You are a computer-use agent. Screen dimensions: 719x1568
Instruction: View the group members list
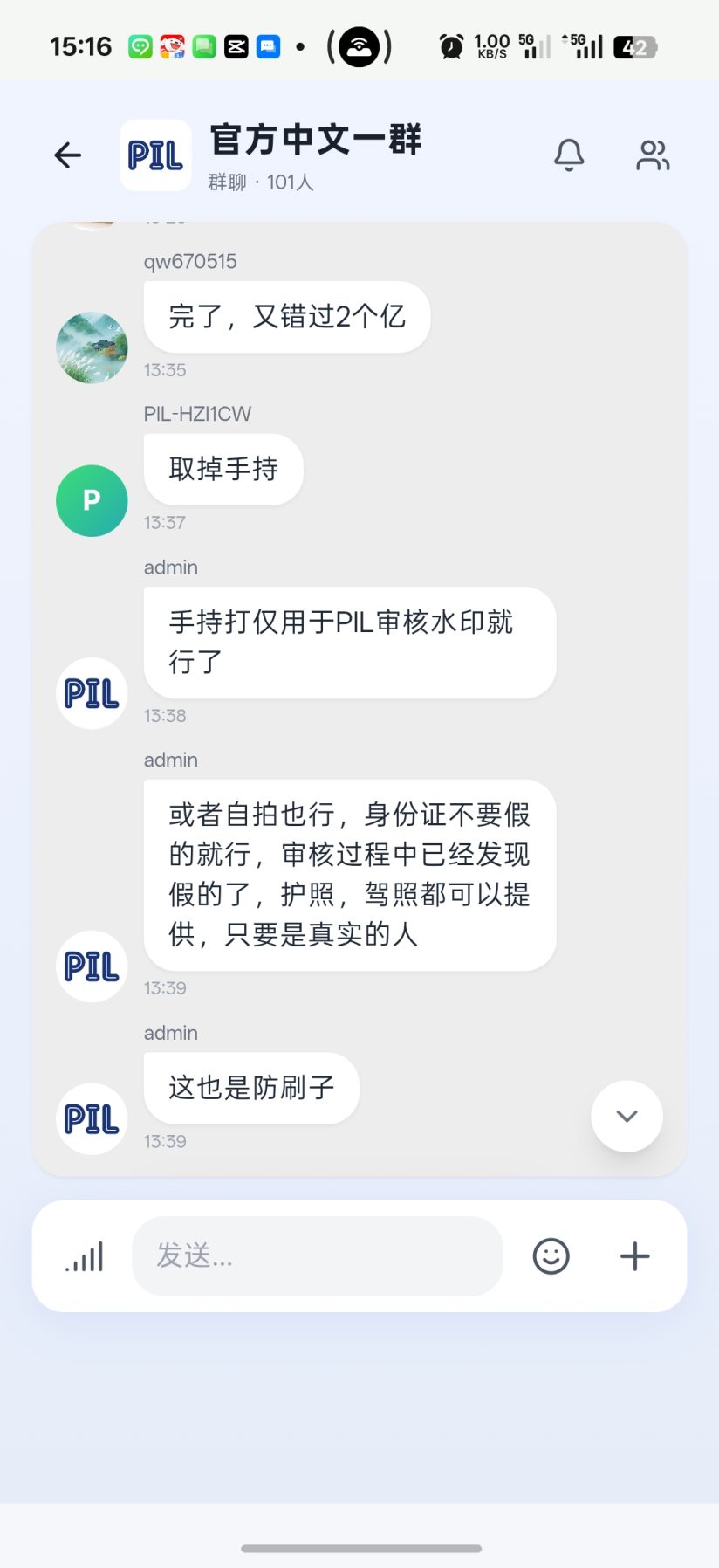coord(653,155)
